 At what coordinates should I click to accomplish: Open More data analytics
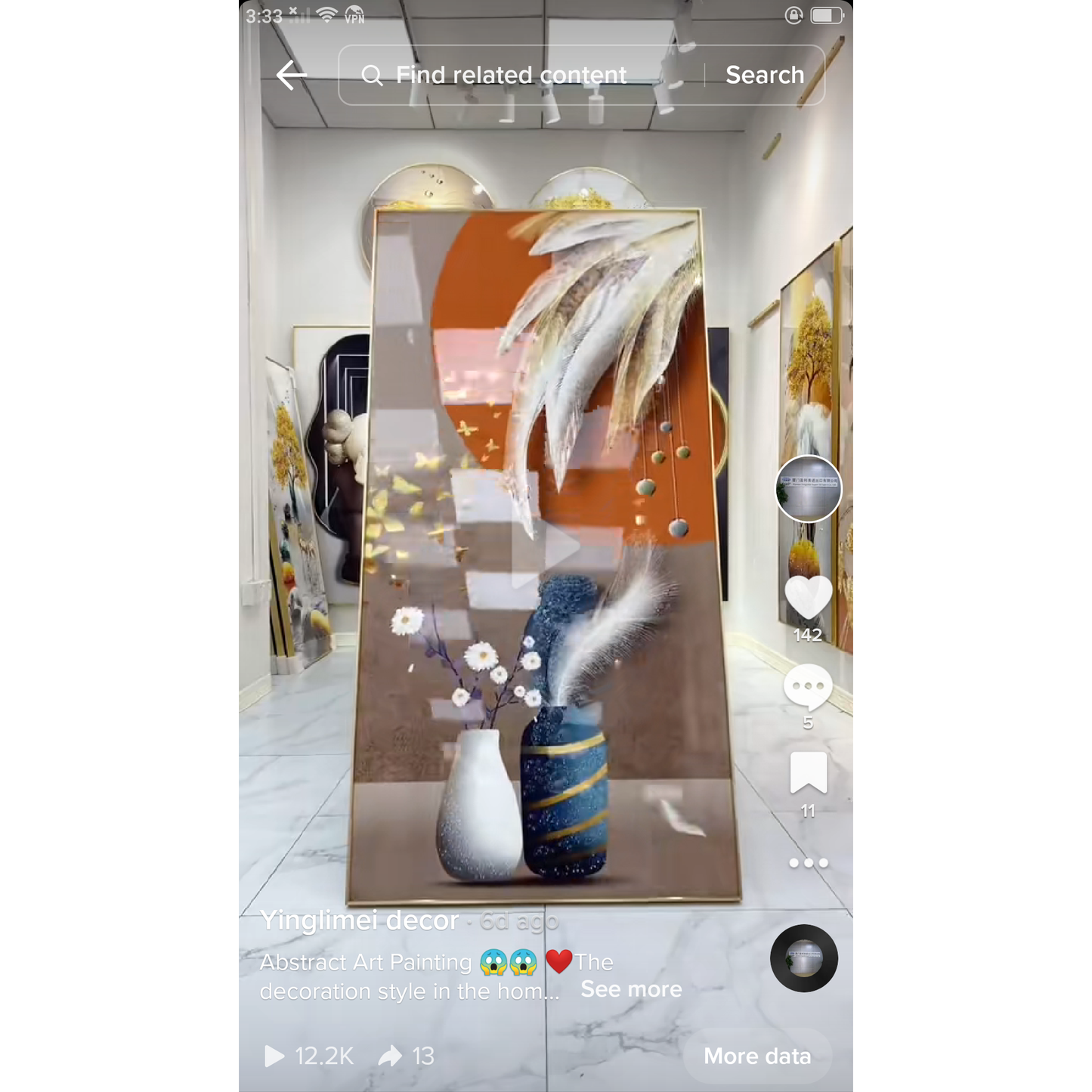click(757, 1056)
